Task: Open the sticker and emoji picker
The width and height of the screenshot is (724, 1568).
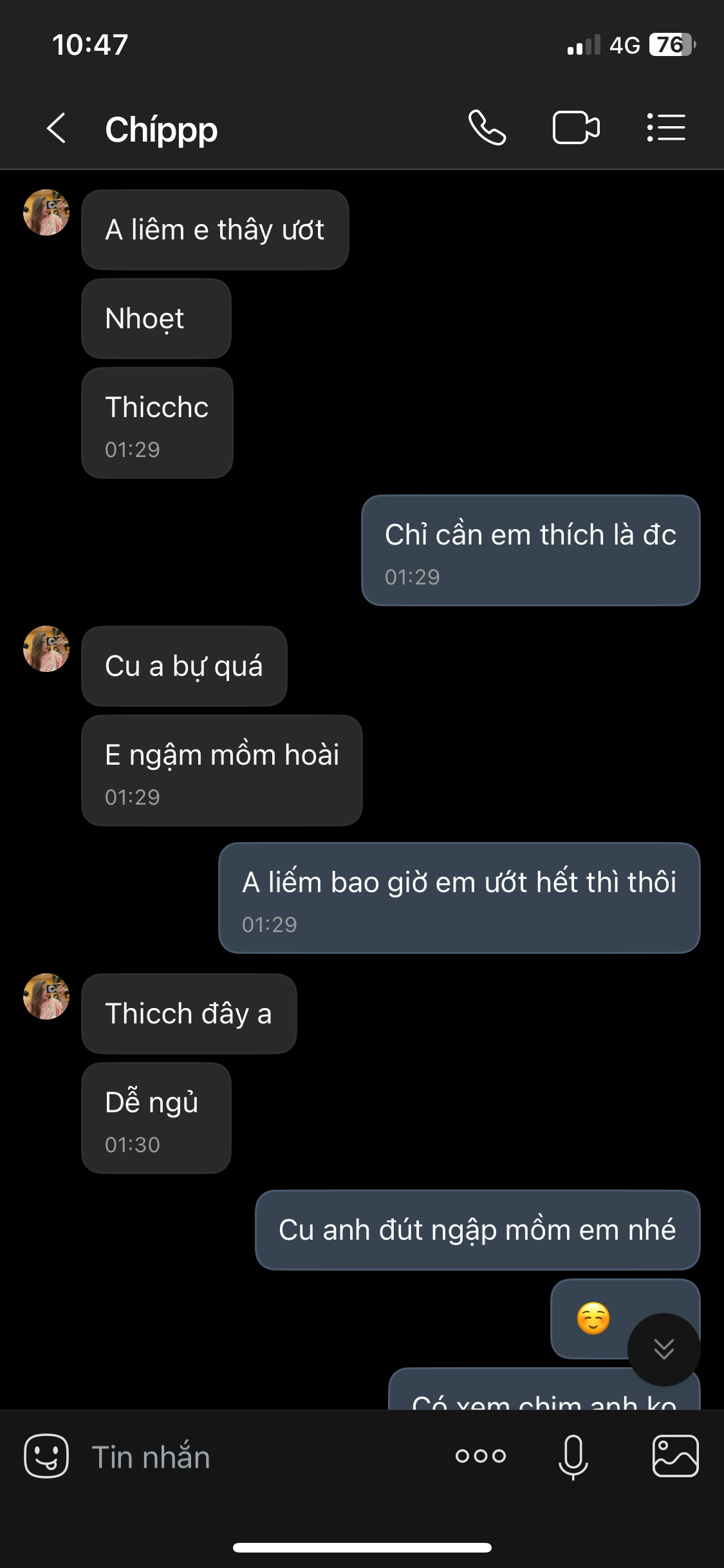Action: [46, 1455]
